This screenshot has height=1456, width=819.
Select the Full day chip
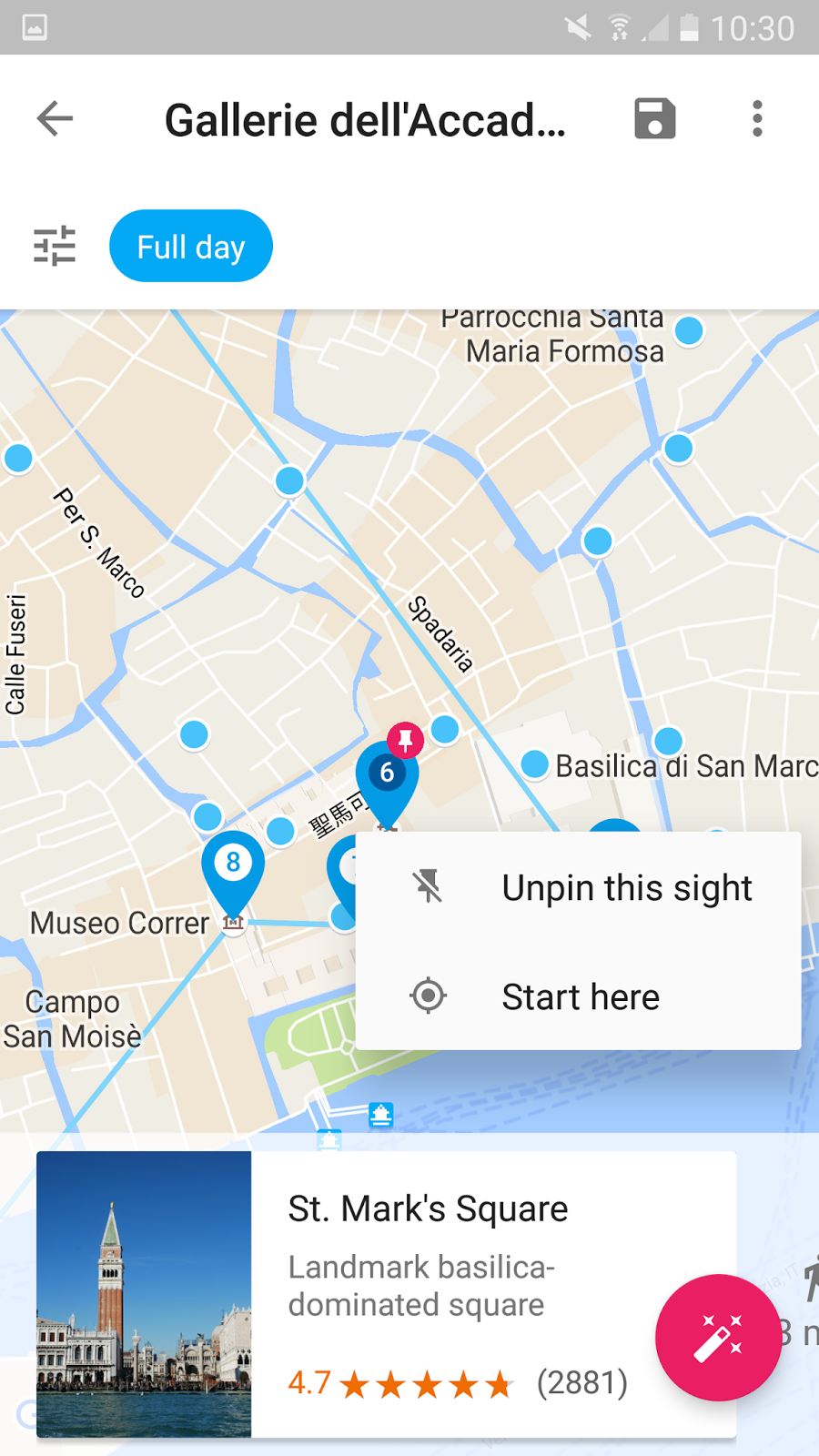(191, 246)
